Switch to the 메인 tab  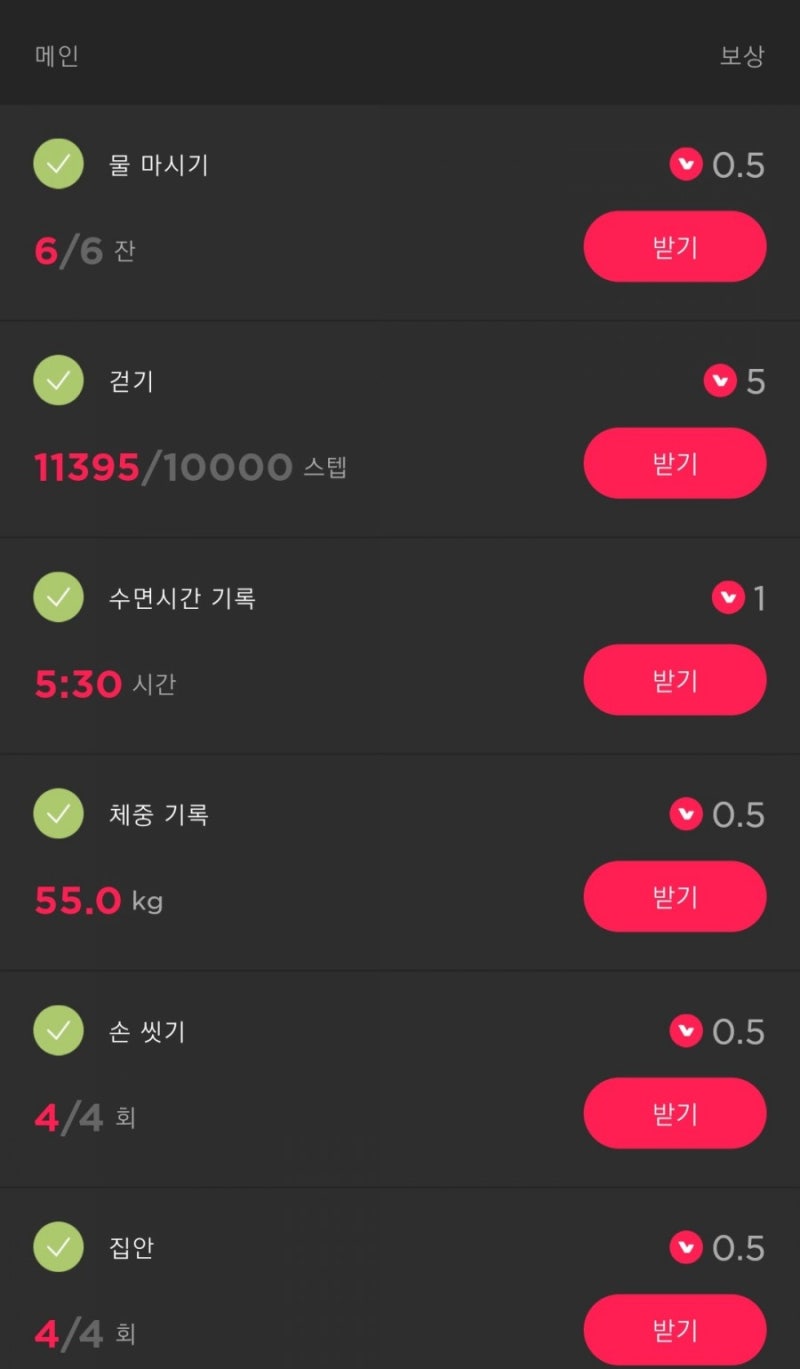pos(56,57)
